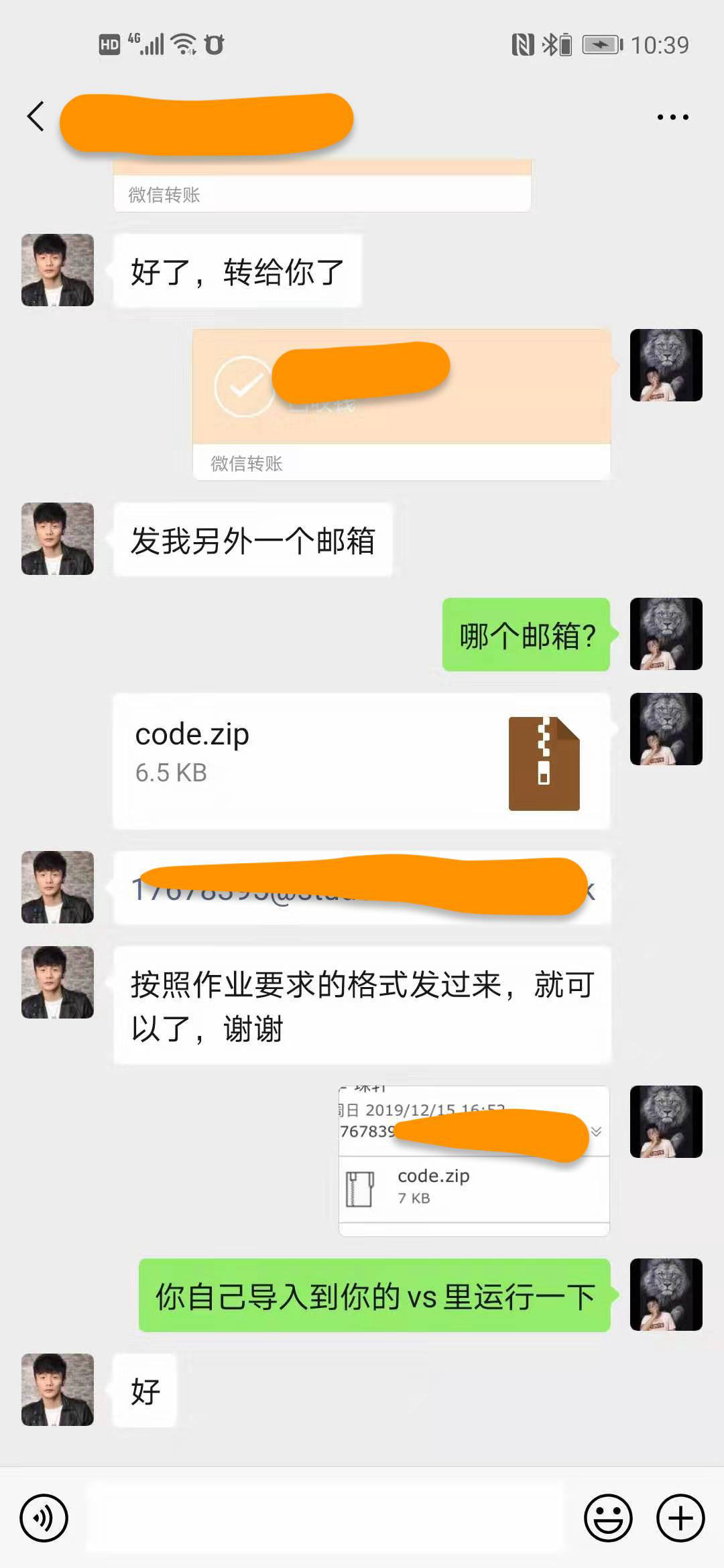Open the received WeChat transfer card
This screenshot has width=724, height=1568.
401,404
